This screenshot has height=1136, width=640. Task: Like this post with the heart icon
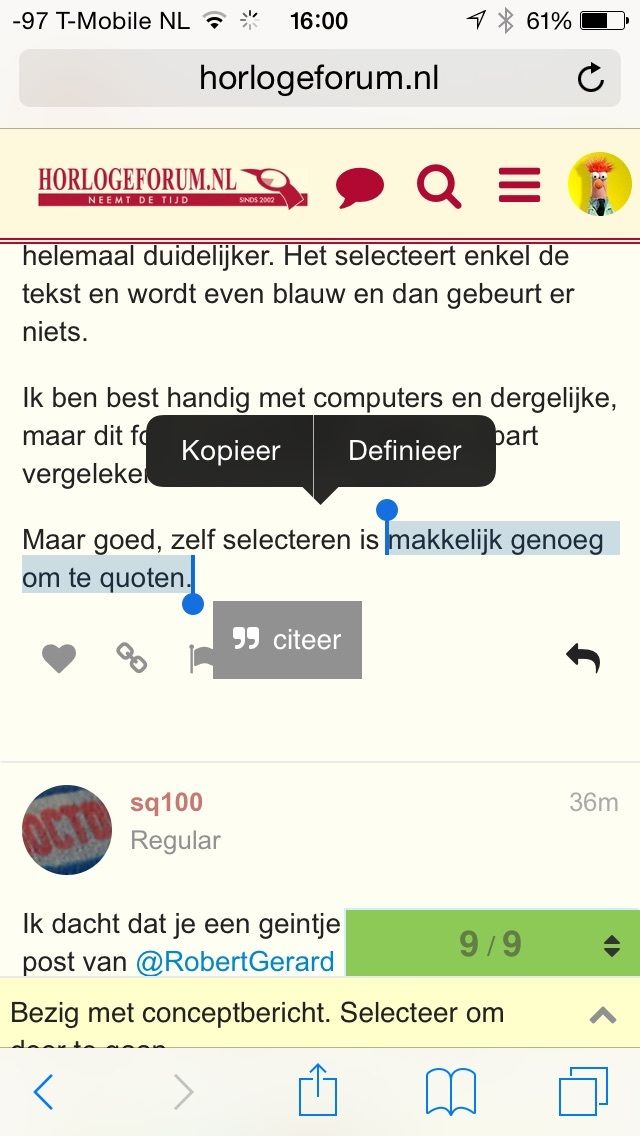(x=59, y=658)
